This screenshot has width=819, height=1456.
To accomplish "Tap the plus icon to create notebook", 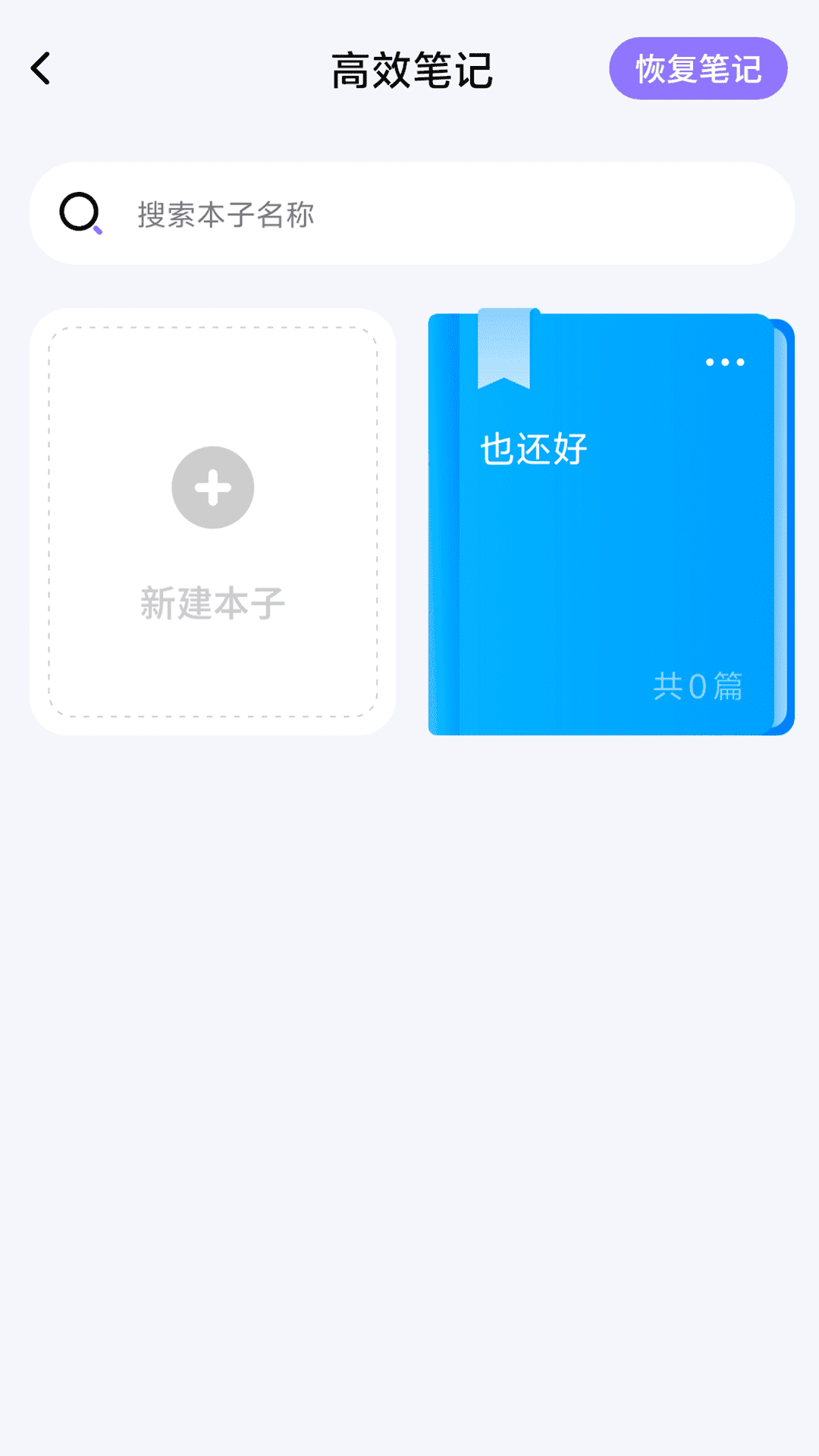I will pyautogui.click(x=213, y=488).
